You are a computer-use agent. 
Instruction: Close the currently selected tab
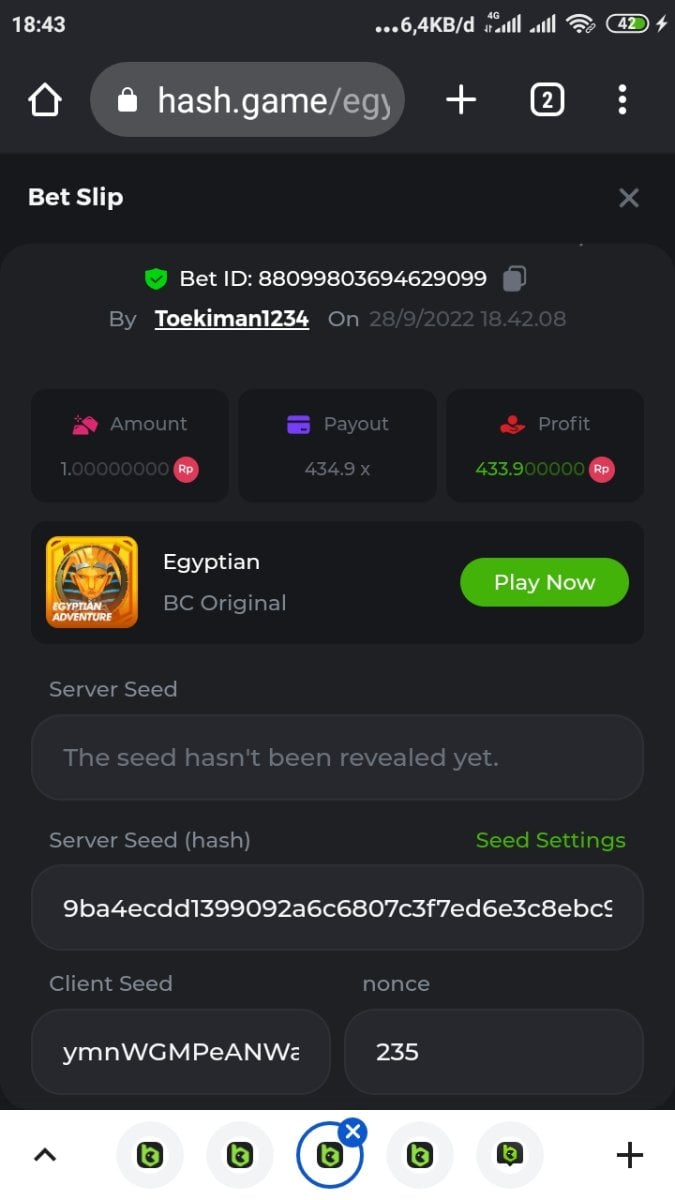(353, 1132)
